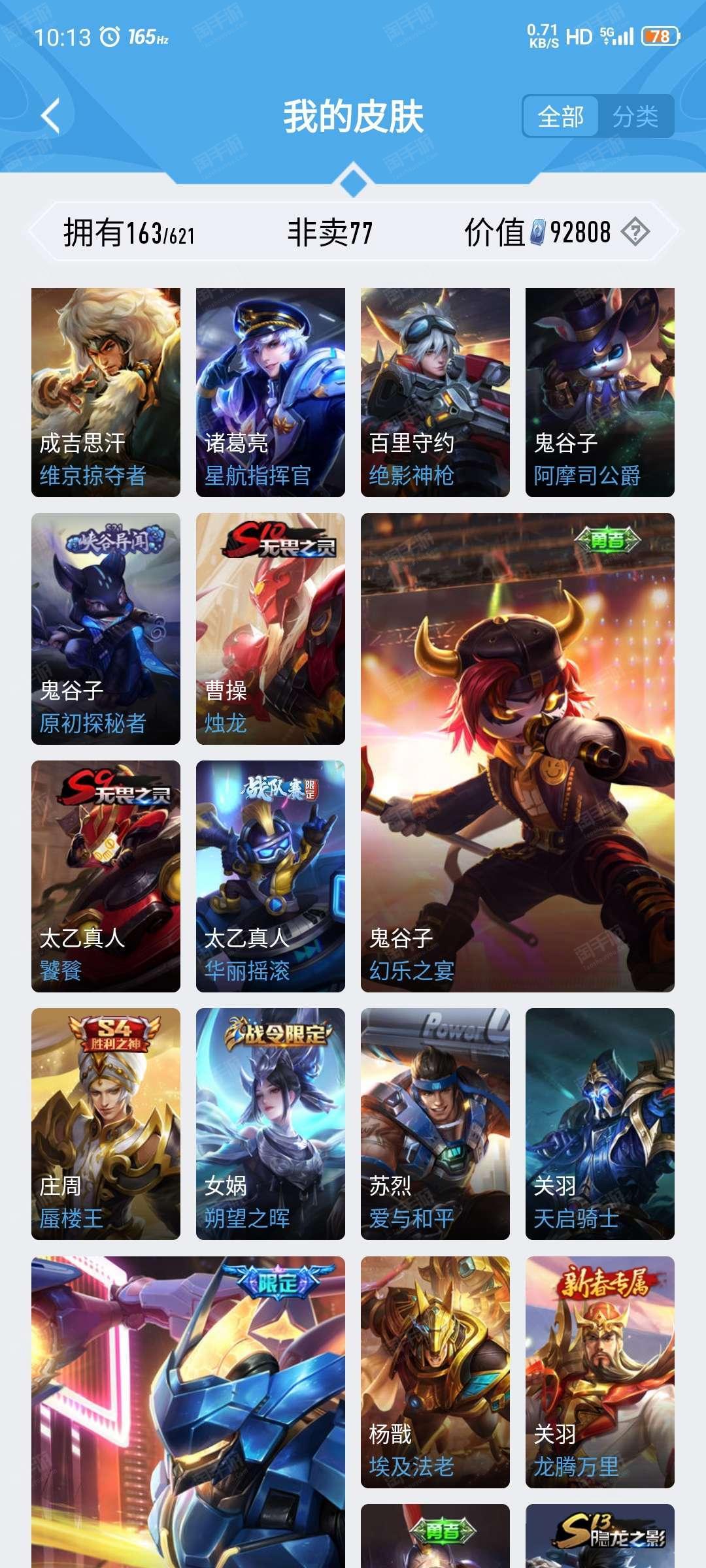
Task: Open 曹操 烛龙 skin card
Action: coord(271,629)
